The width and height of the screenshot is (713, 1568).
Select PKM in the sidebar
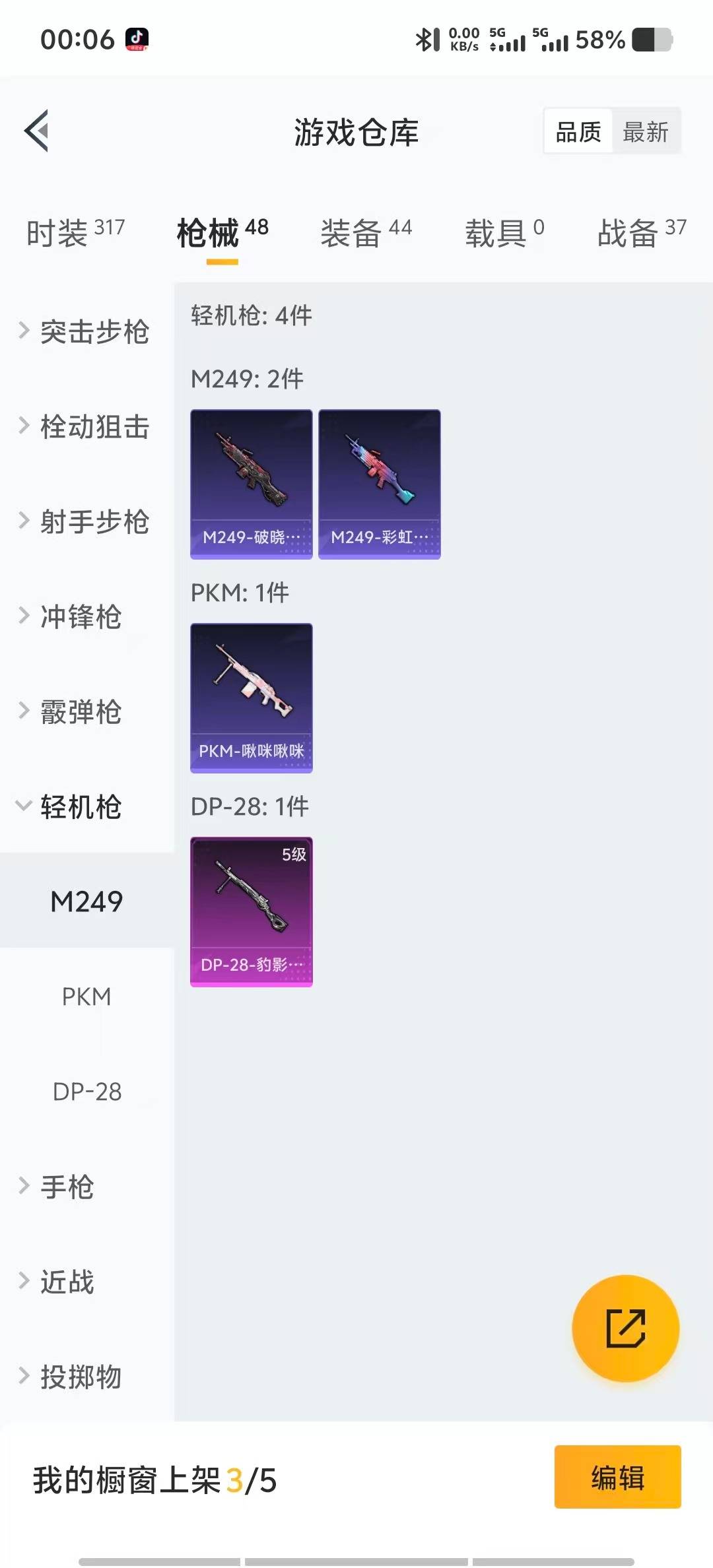pyautogui.click(x=86, y=996)
